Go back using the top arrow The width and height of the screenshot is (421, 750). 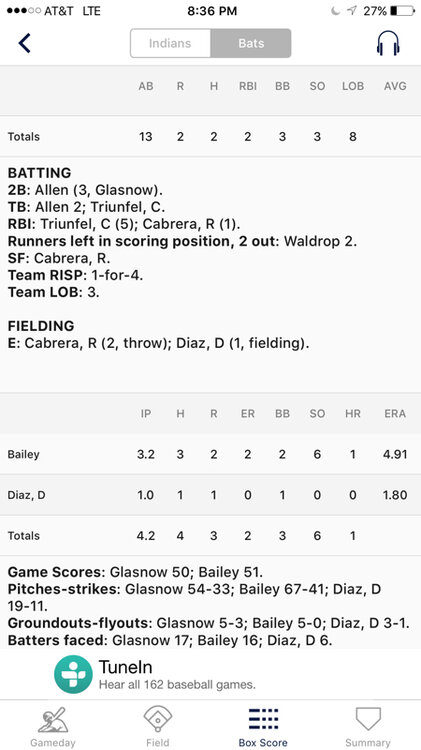click(24, 43)
